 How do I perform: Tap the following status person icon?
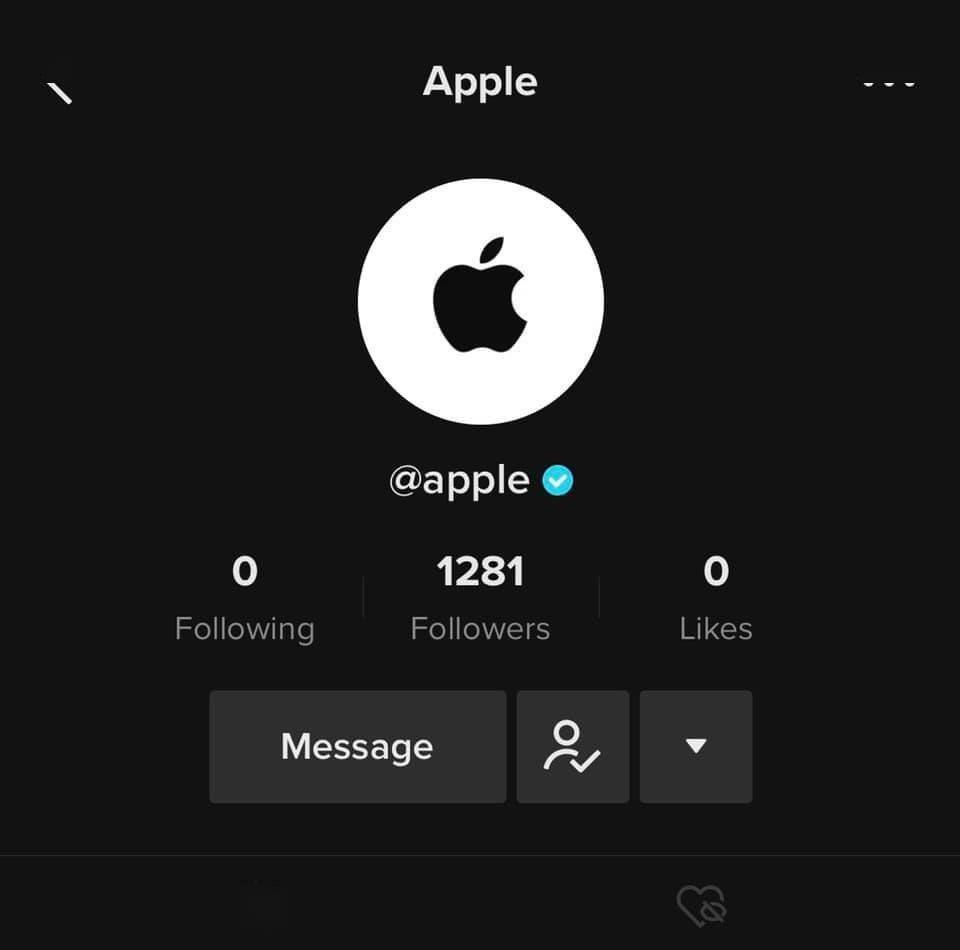[x=572, y=746]
